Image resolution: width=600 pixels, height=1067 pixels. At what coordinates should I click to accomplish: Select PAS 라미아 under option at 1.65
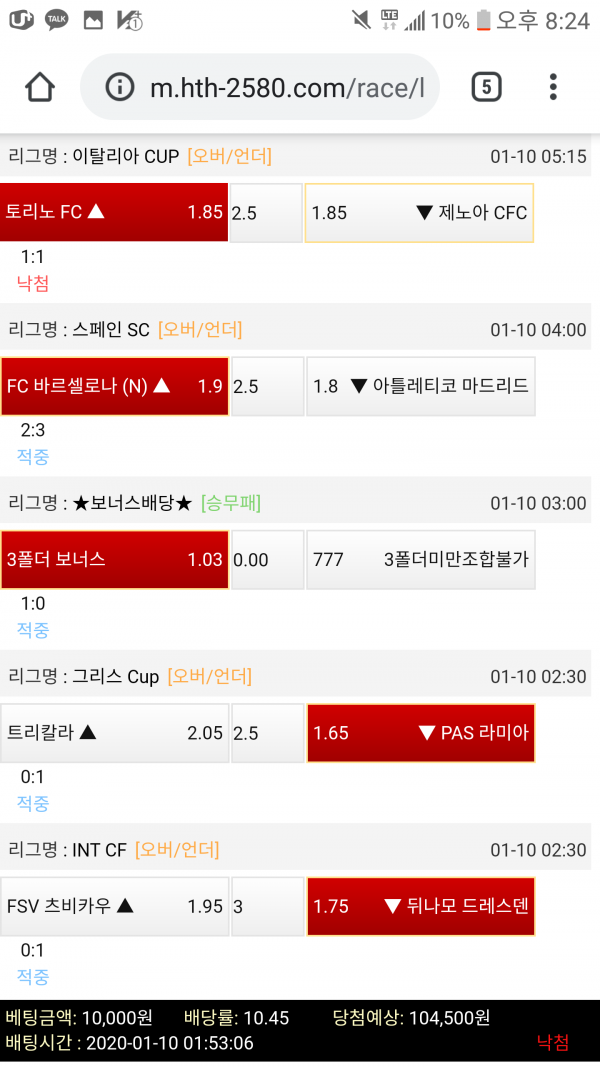point(420,733)
